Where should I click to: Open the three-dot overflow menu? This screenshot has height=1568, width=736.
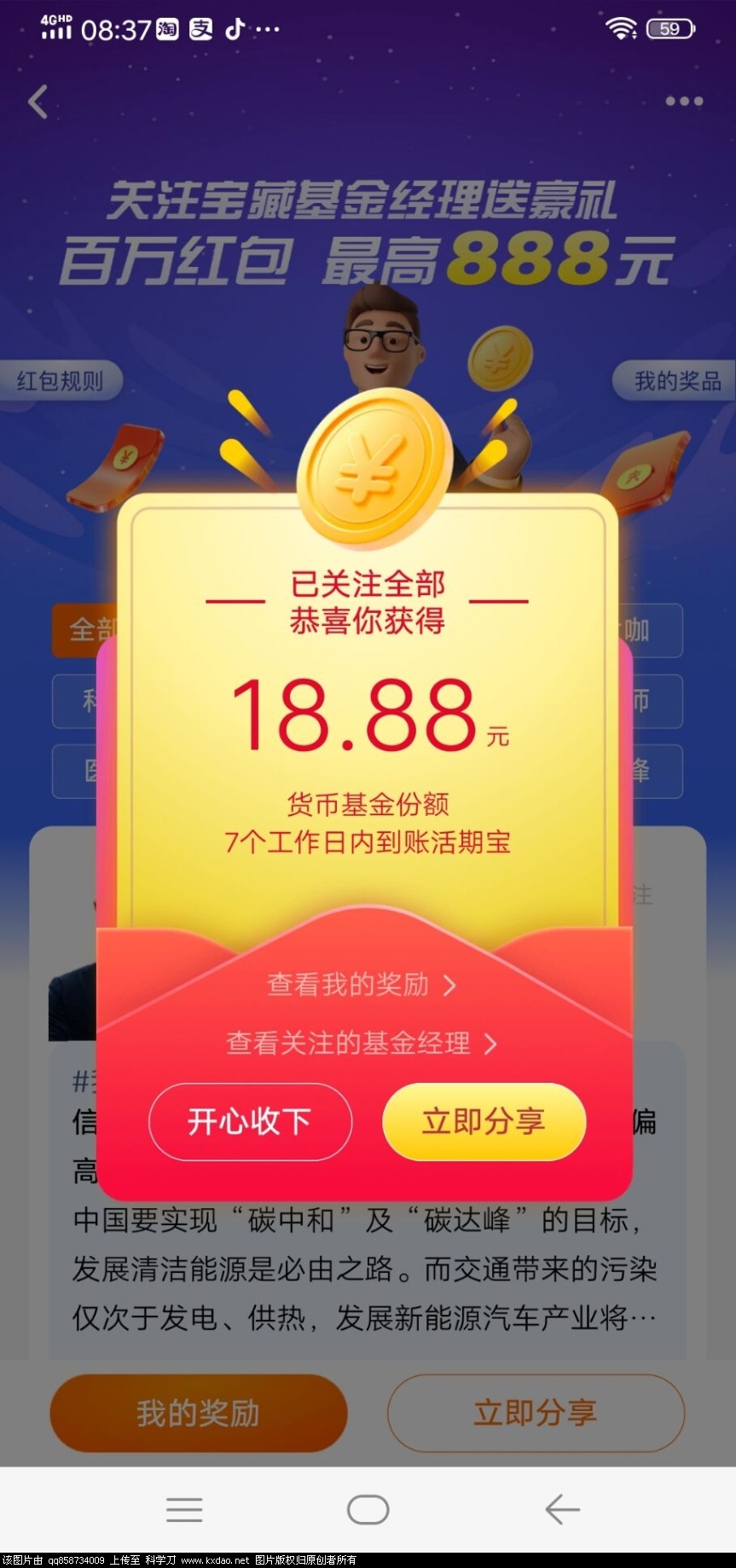[x=684, y=101]
